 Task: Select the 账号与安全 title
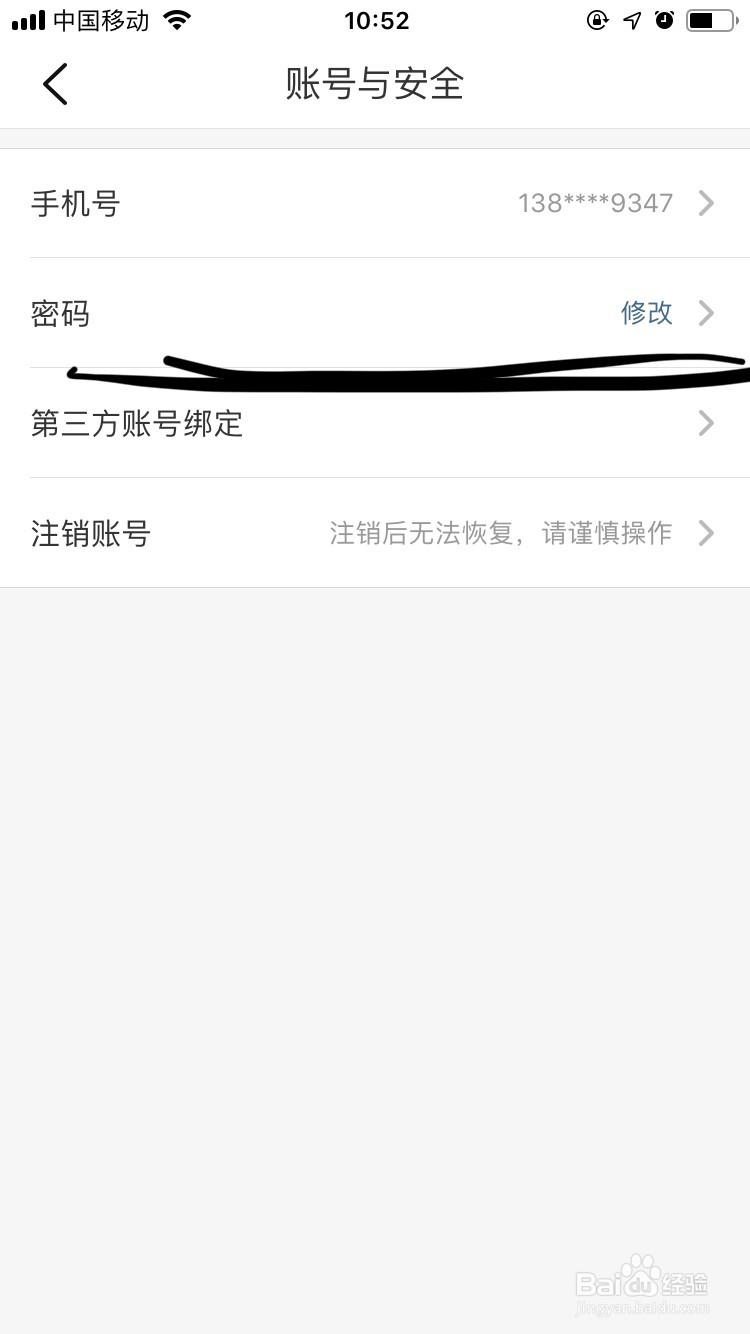[375, 85]
